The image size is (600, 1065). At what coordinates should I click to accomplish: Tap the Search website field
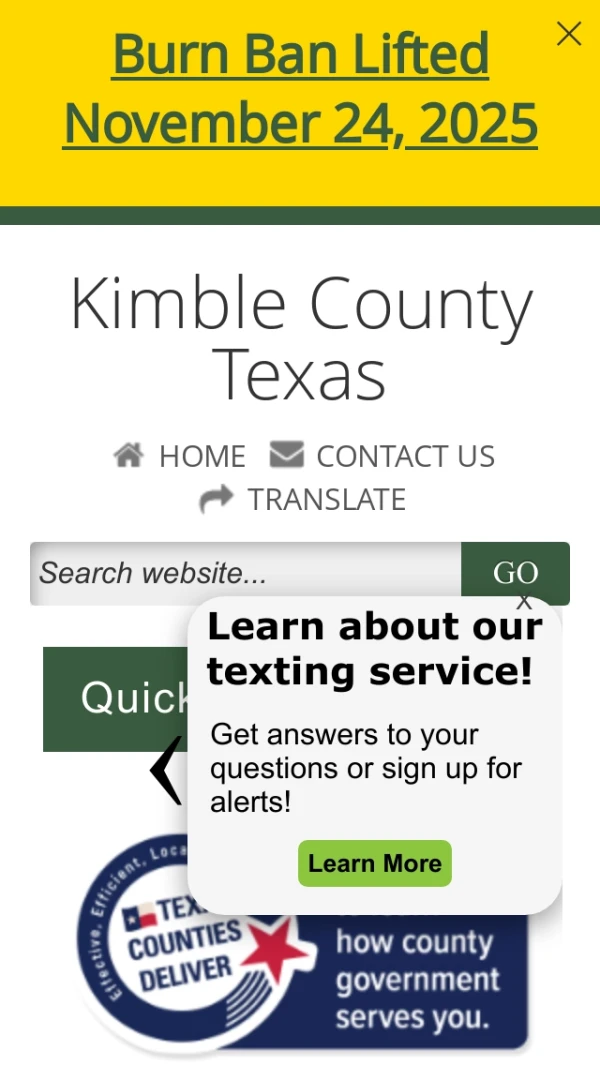point(245,573)
